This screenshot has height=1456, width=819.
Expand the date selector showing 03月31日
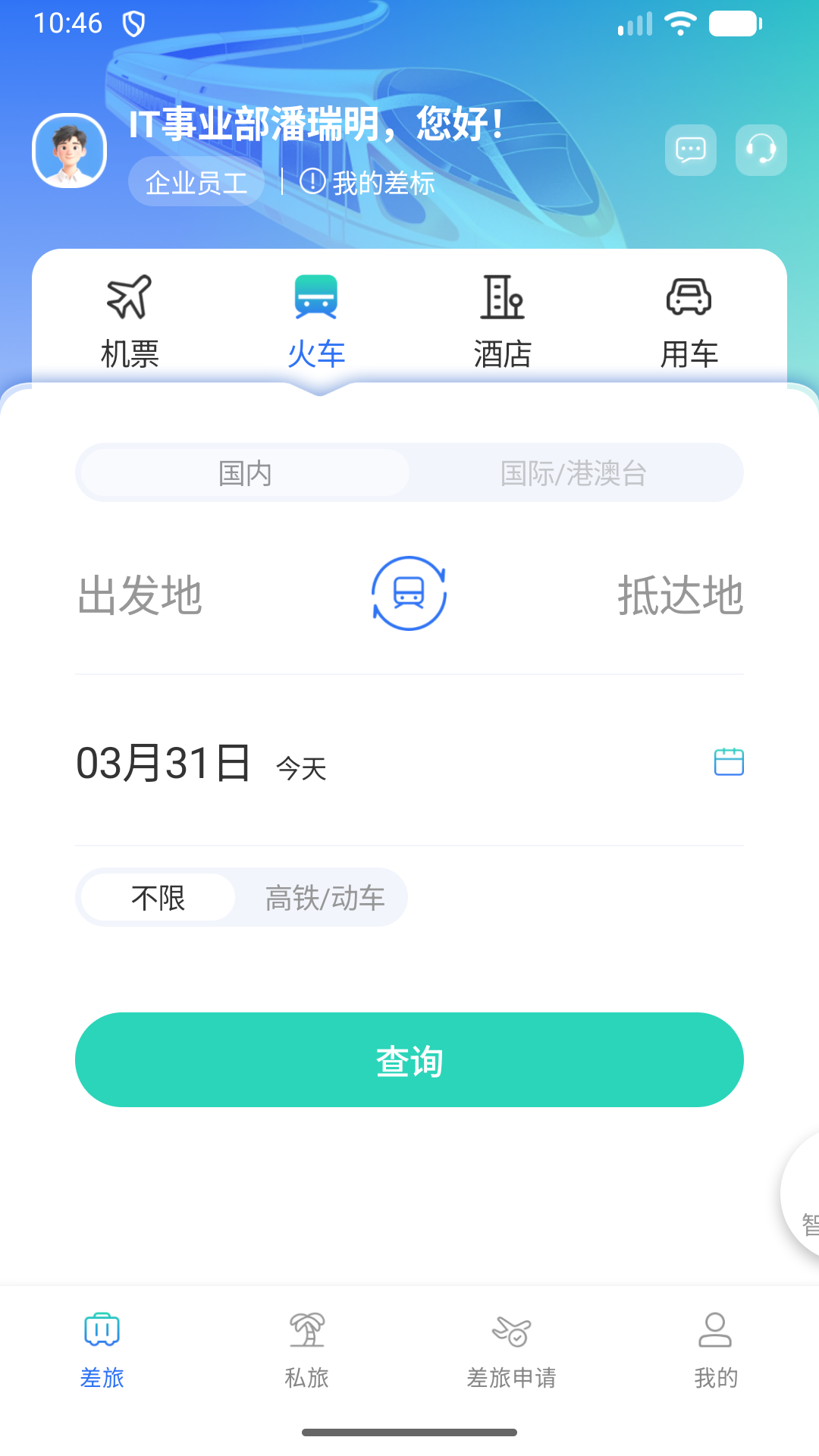pos(163,764)
